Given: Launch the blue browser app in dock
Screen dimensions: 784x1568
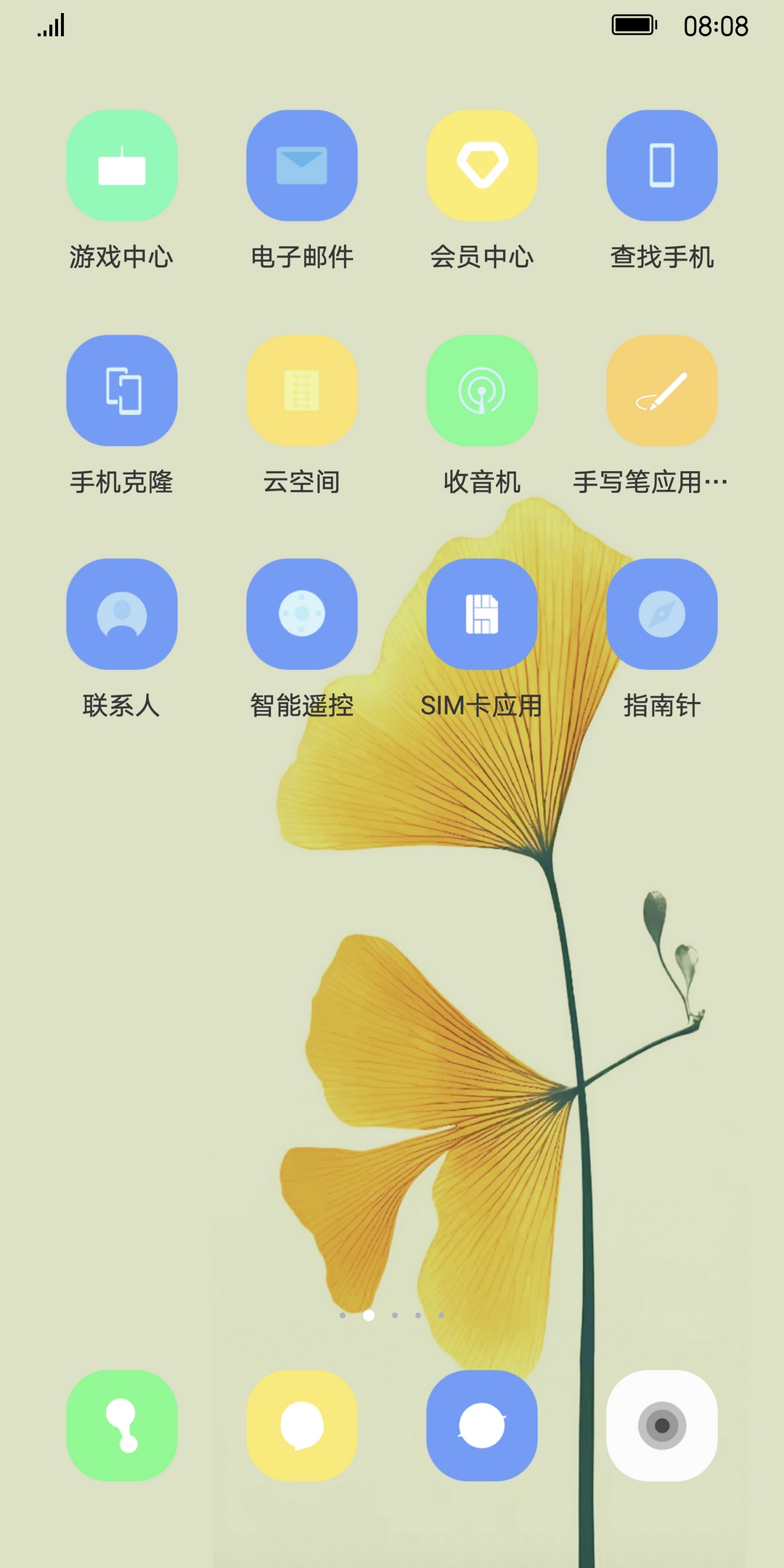Looking at the screenshot, I should (x=482, y=1426).
